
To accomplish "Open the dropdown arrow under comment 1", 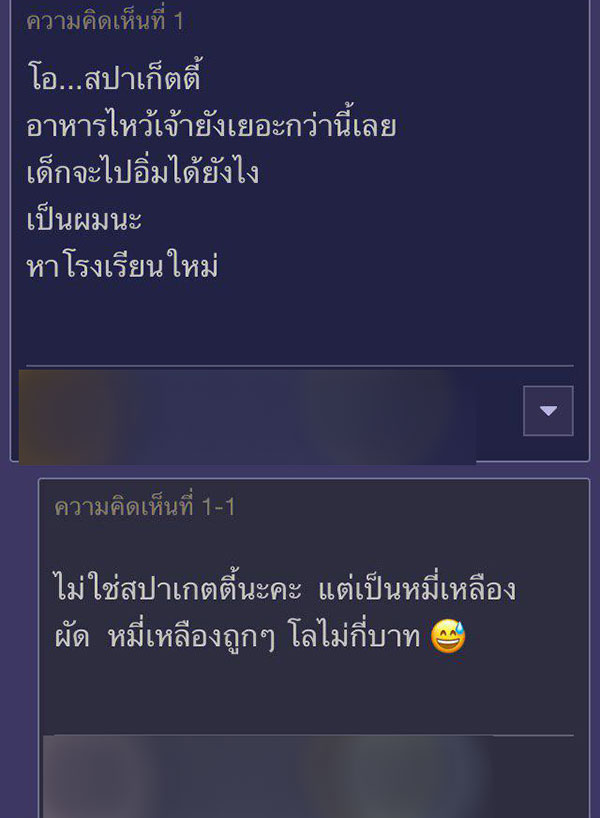I will click(x=548, y=410).
